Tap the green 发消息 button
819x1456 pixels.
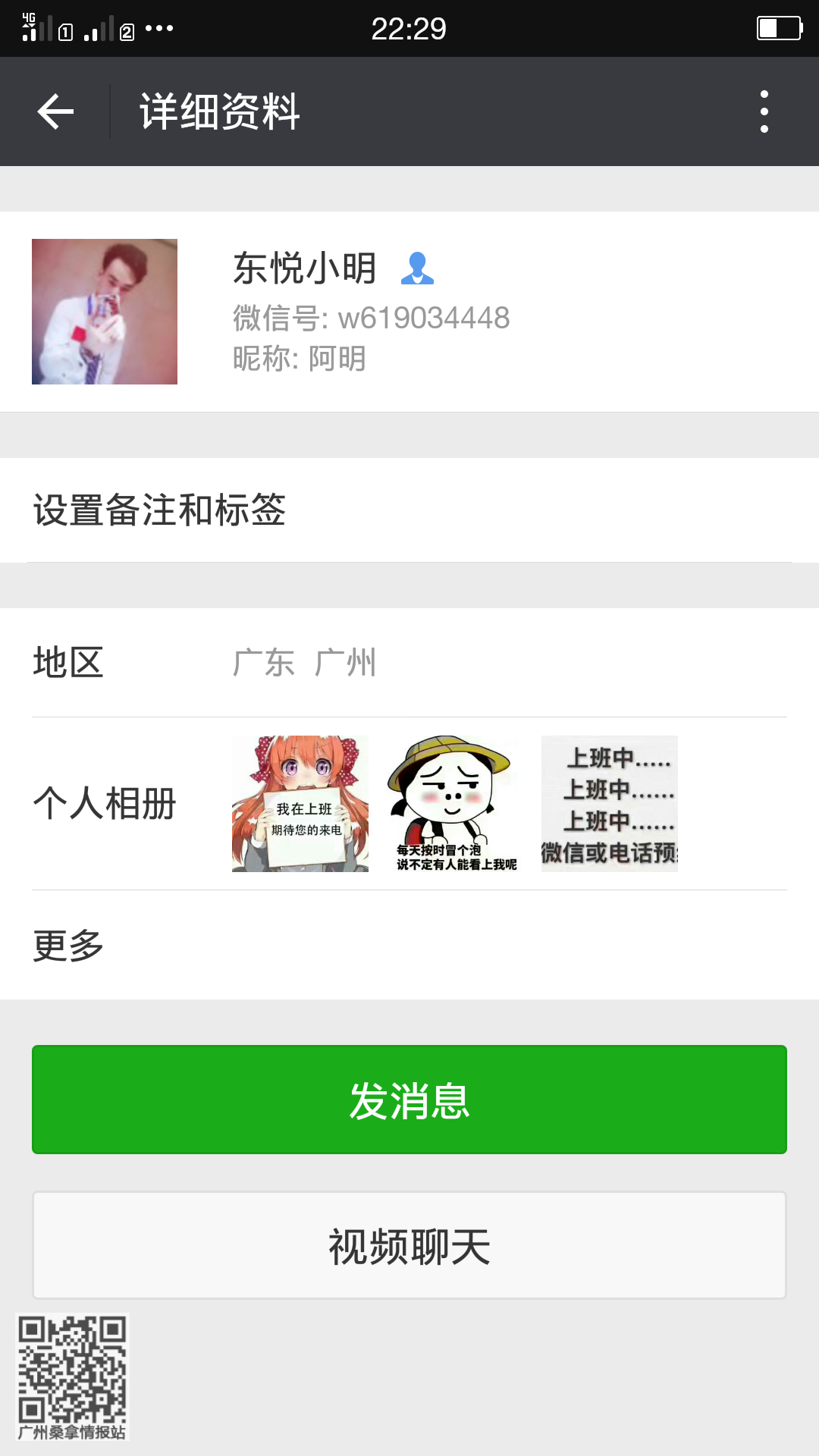click(409, 1100)
